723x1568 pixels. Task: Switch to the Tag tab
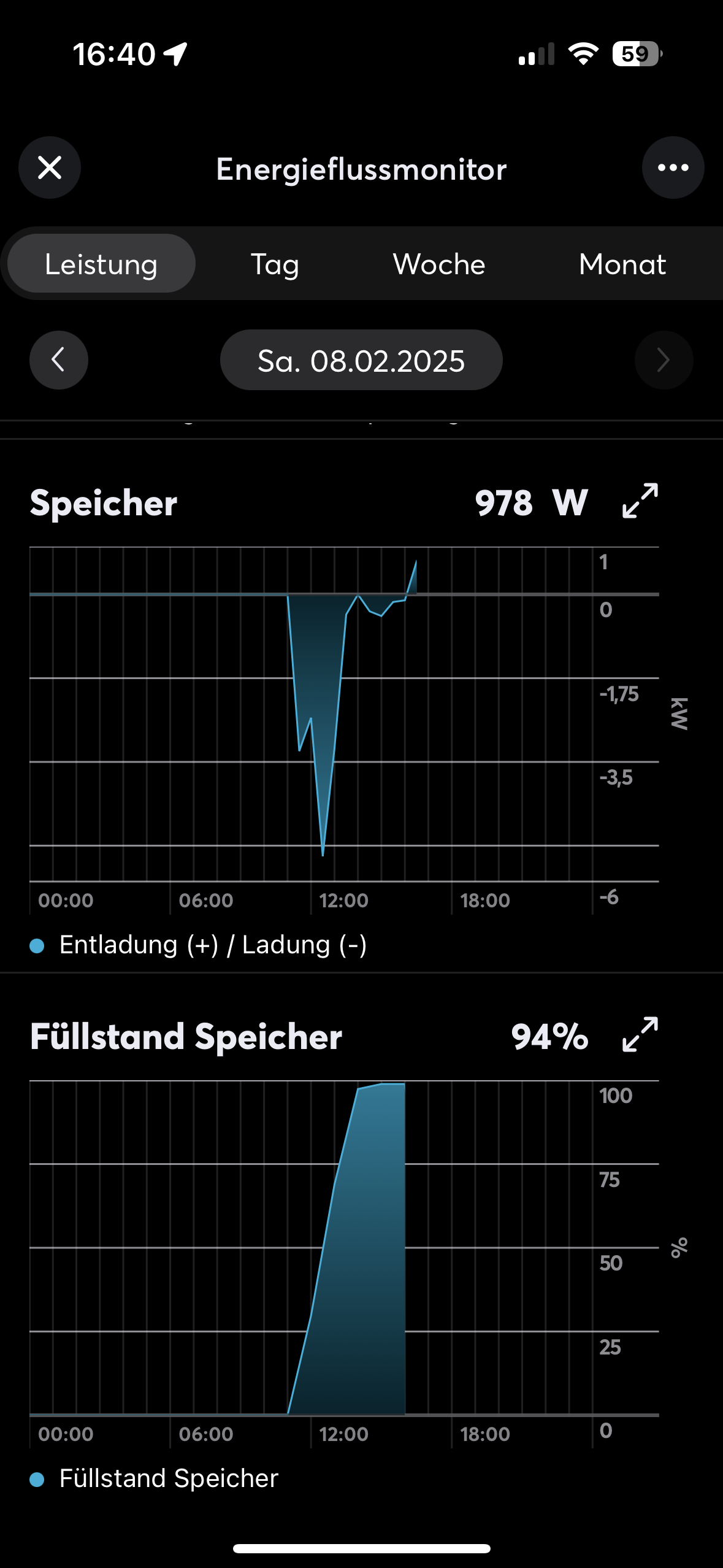point(275,264)
